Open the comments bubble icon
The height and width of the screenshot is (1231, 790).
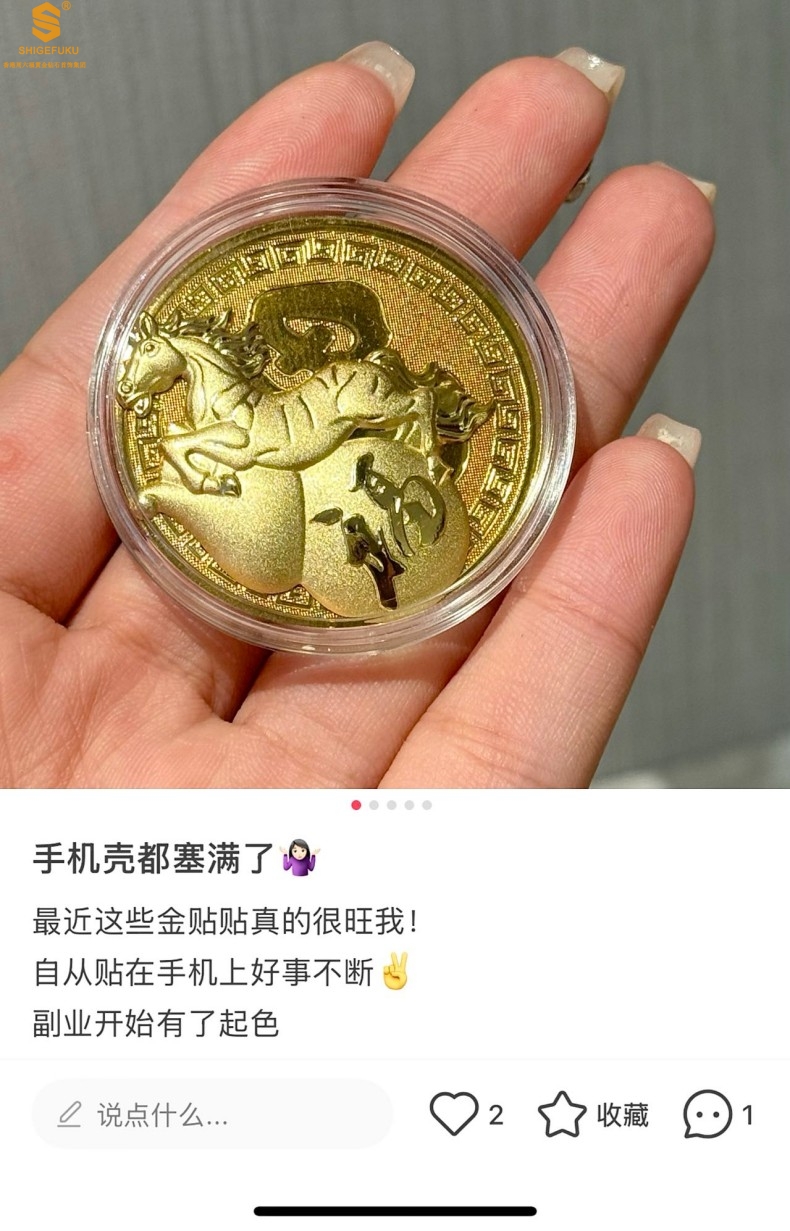[707, 1114]
